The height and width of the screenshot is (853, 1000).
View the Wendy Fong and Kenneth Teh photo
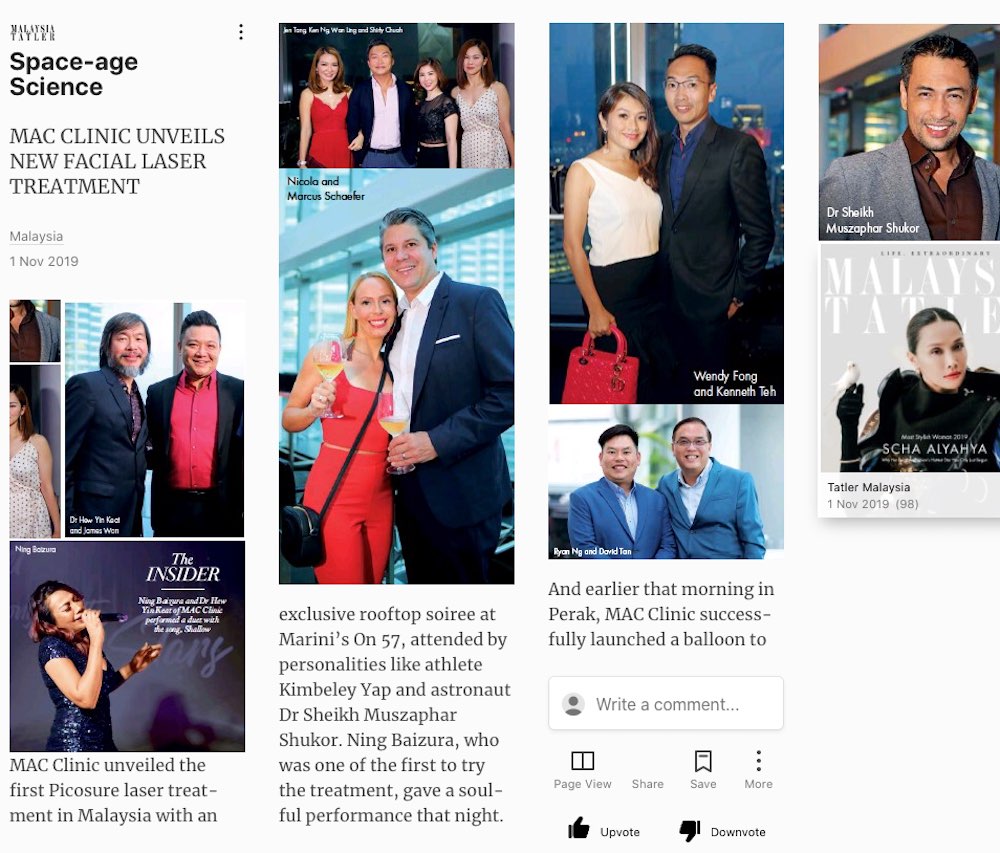click(666, 213)
